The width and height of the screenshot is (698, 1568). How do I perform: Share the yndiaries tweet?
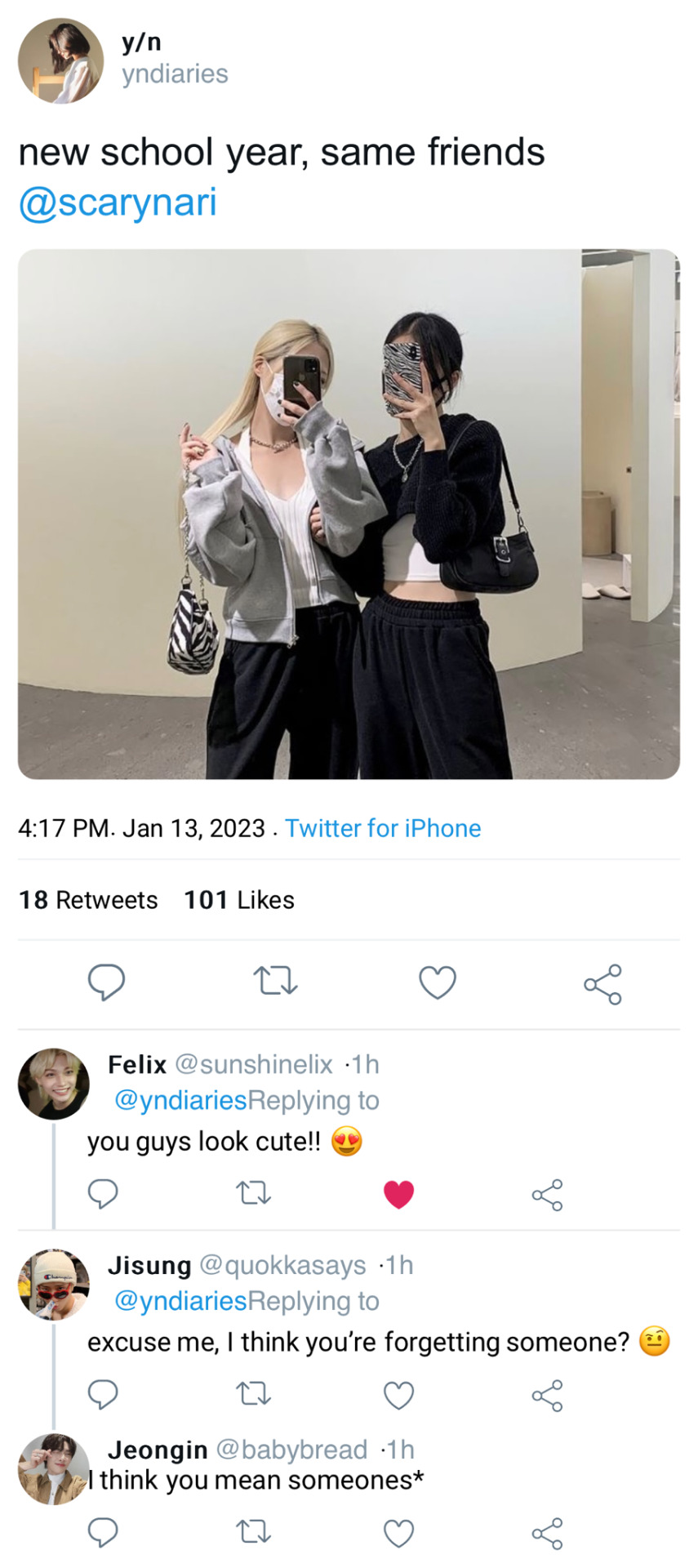coord(602,983)
